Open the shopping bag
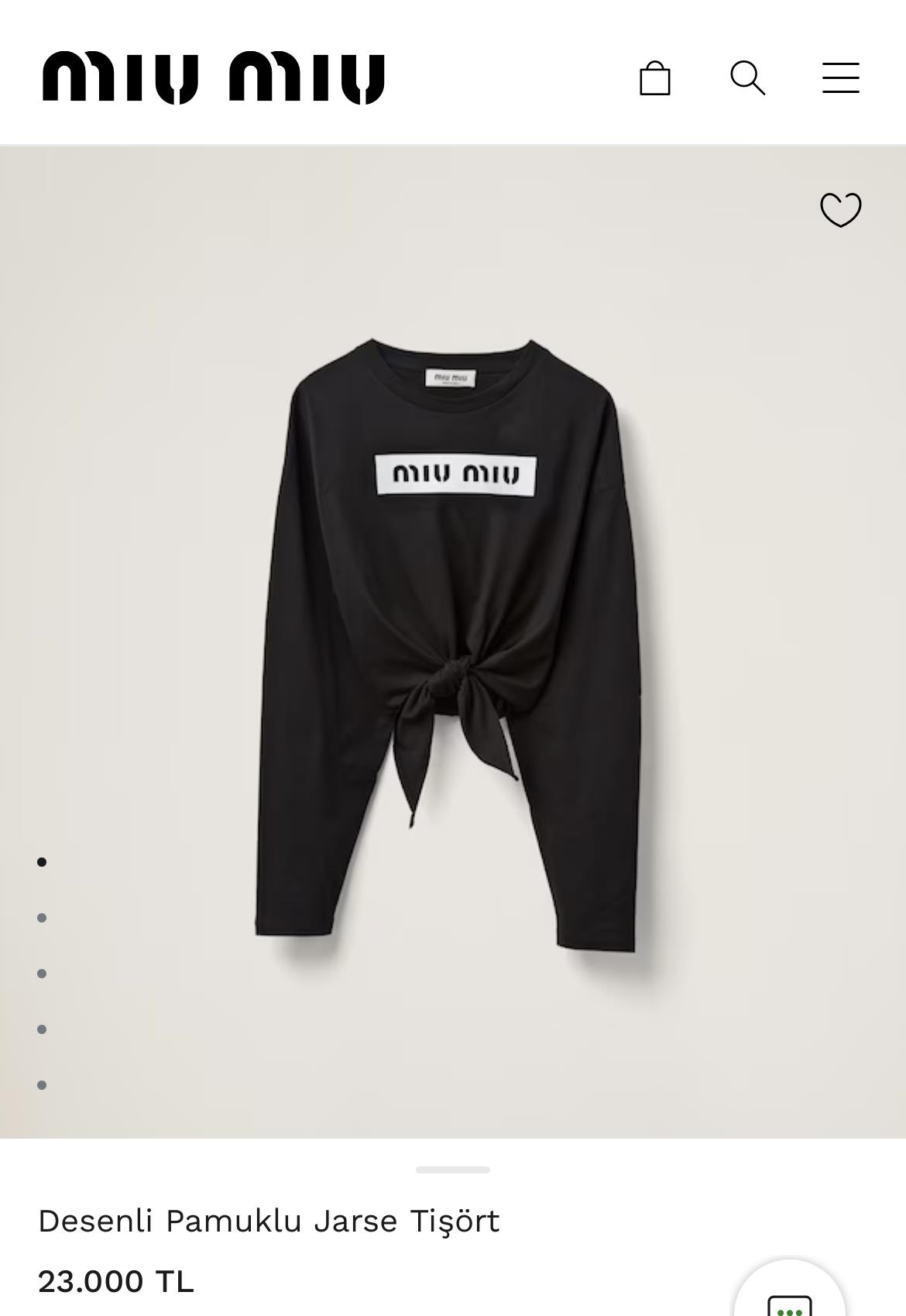 (x=654, y=78)
